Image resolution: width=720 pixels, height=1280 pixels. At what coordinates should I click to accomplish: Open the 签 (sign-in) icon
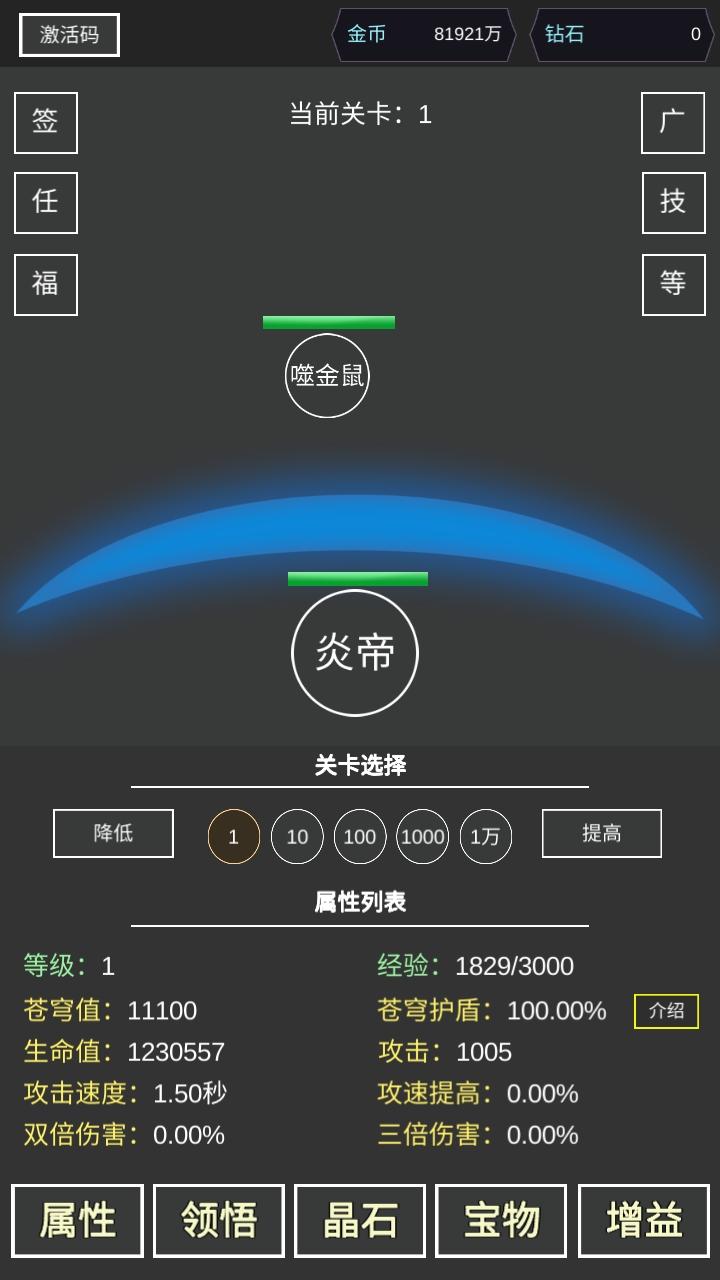[x=44, y=123]
